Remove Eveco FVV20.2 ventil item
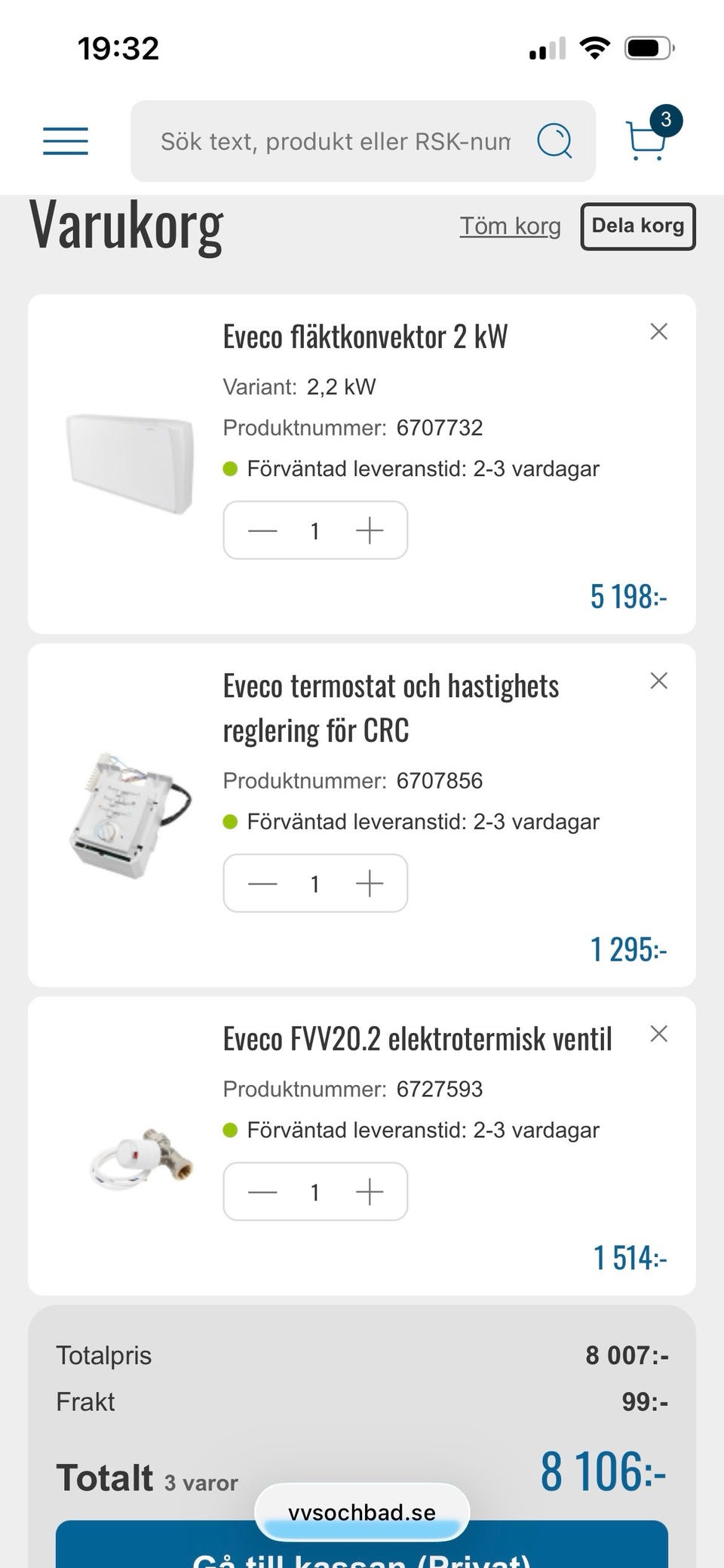 point(658,1032)
